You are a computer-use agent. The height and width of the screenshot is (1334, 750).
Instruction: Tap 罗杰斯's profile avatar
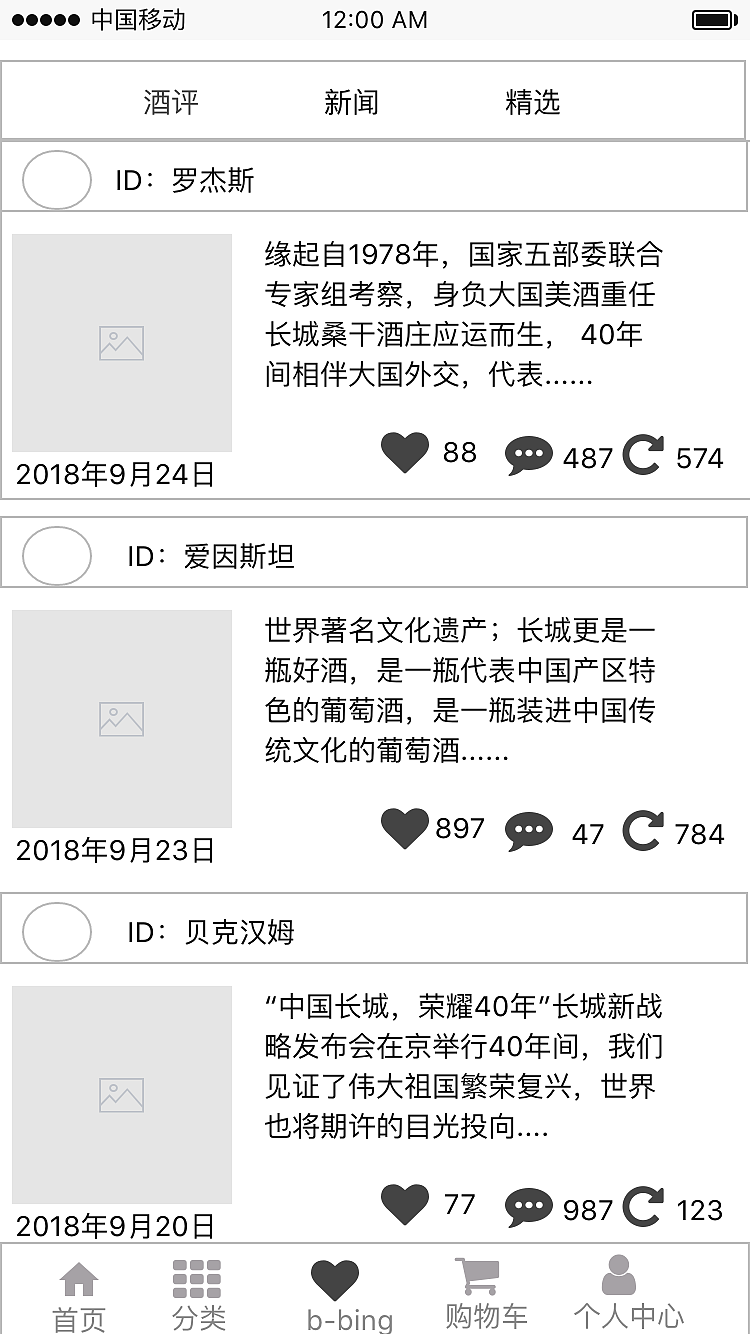point(56,180)
